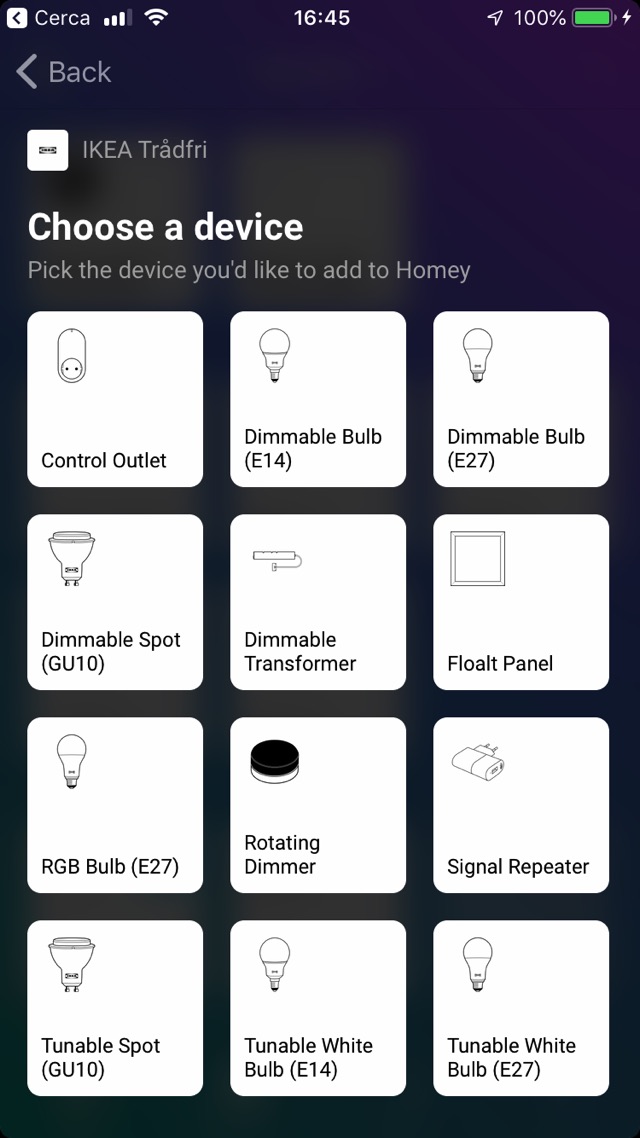Pick Tunable Spot (GU10)
This screenshot has width=640, height=1138.
coord(115,1008)
